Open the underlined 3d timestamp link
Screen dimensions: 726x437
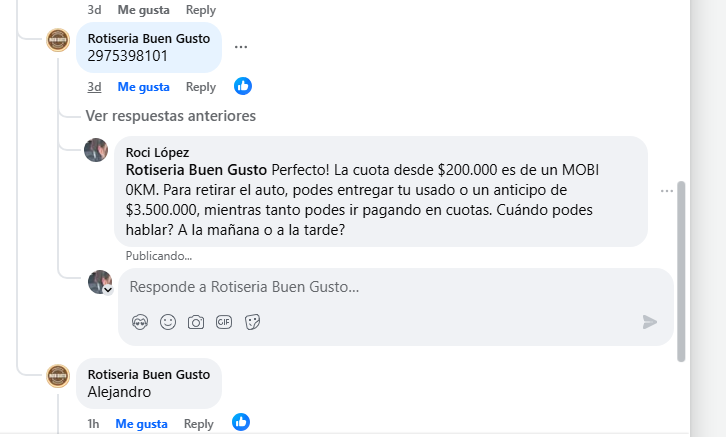[x=94, y=87]
